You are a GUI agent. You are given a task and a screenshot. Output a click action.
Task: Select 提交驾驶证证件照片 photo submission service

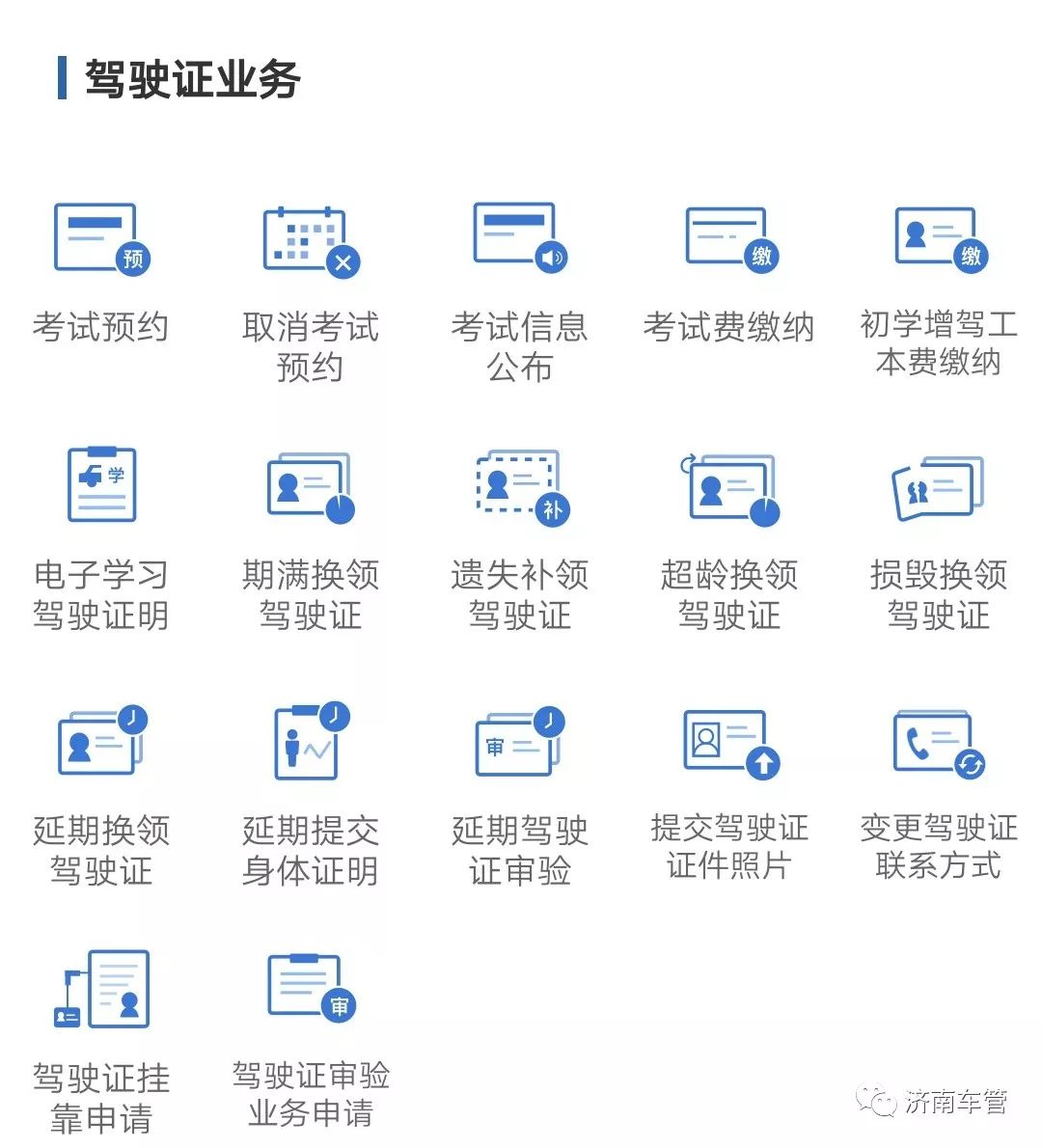tap(726, 743)
